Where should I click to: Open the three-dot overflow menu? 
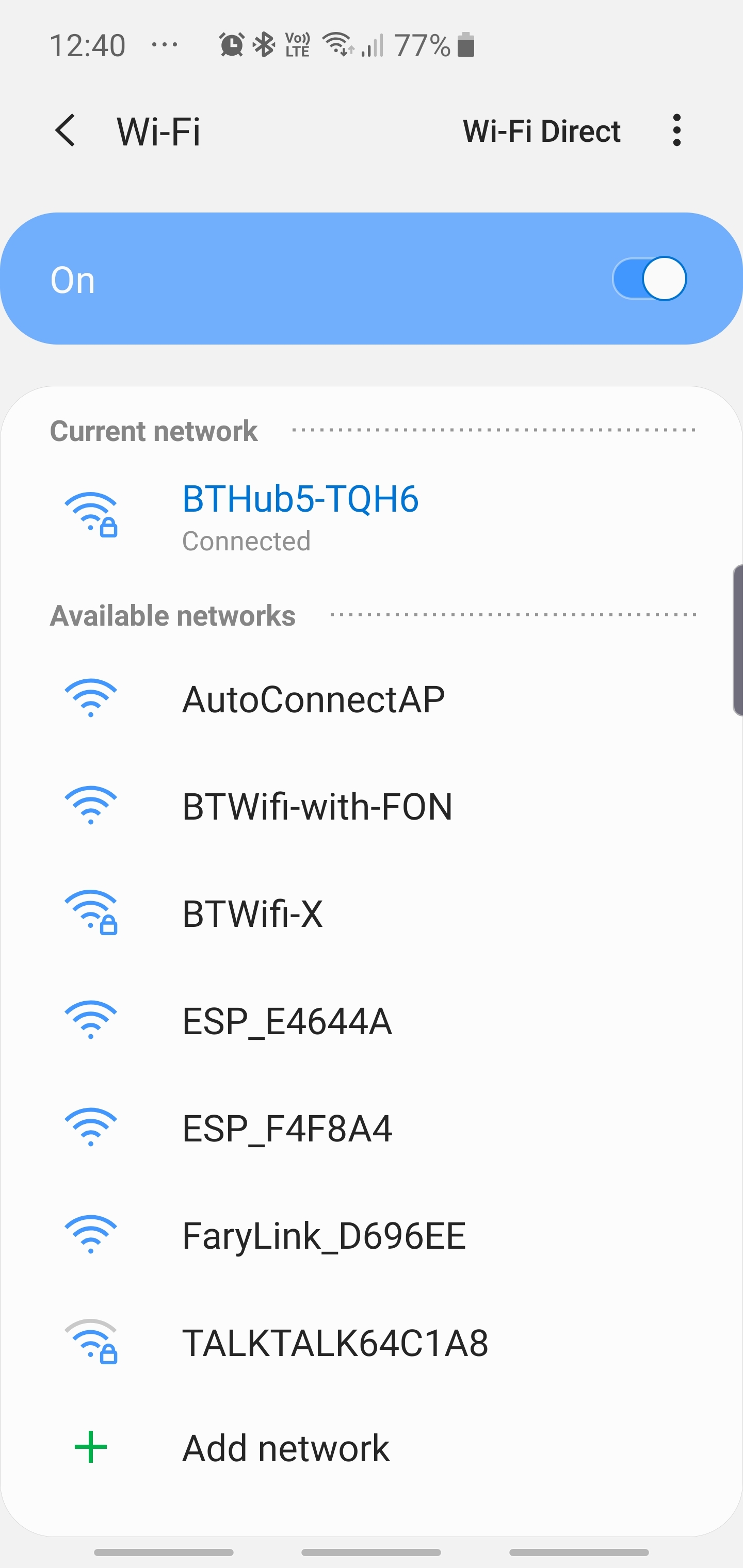tap(676, 130)
